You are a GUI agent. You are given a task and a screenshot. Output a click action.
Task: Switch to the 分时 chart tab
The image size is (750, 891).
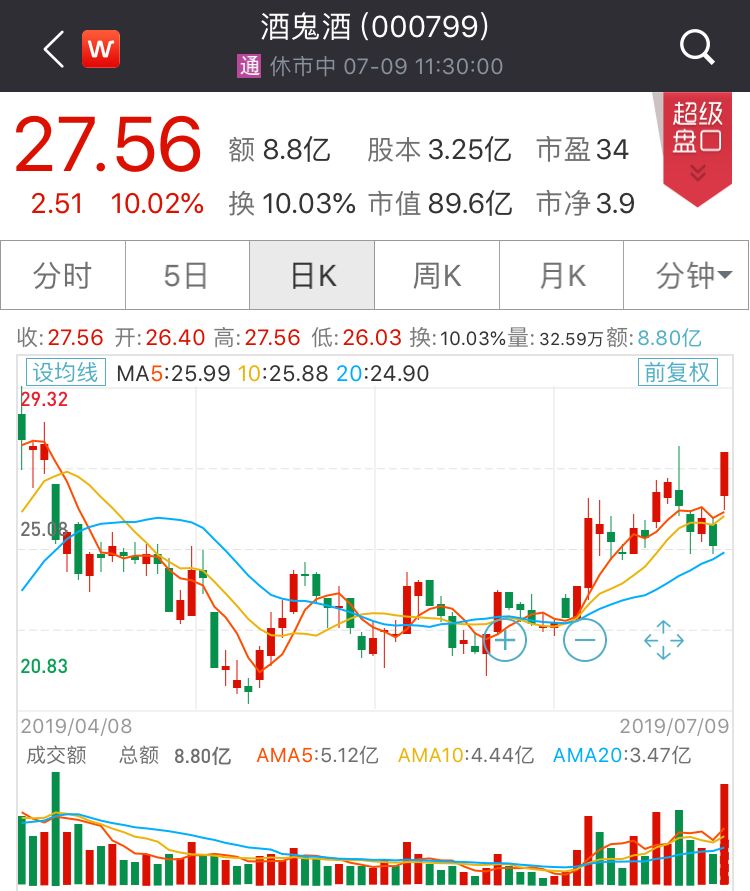point(63,275)
